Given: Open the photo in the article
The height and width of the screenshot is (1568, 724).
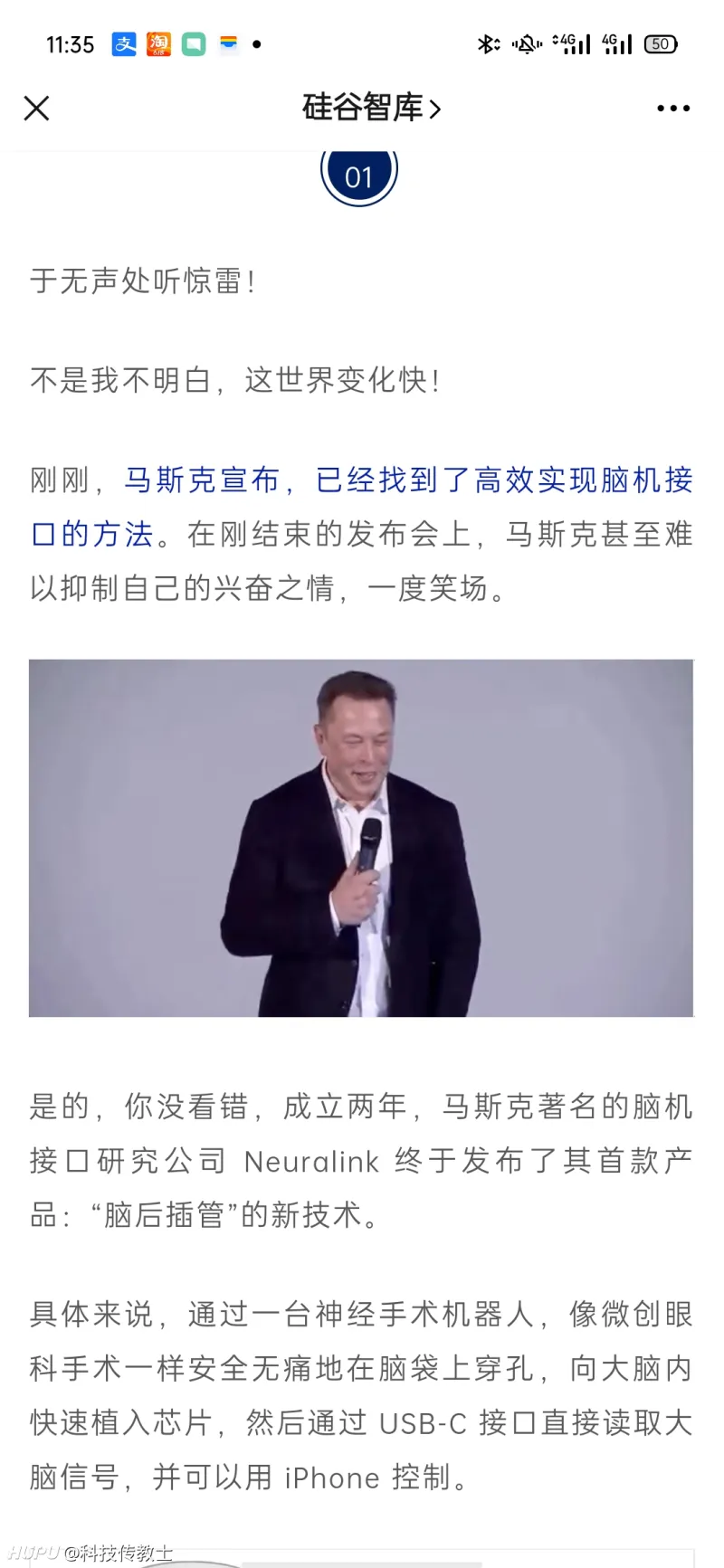Looking at the screenshot, I should (361, 838).
